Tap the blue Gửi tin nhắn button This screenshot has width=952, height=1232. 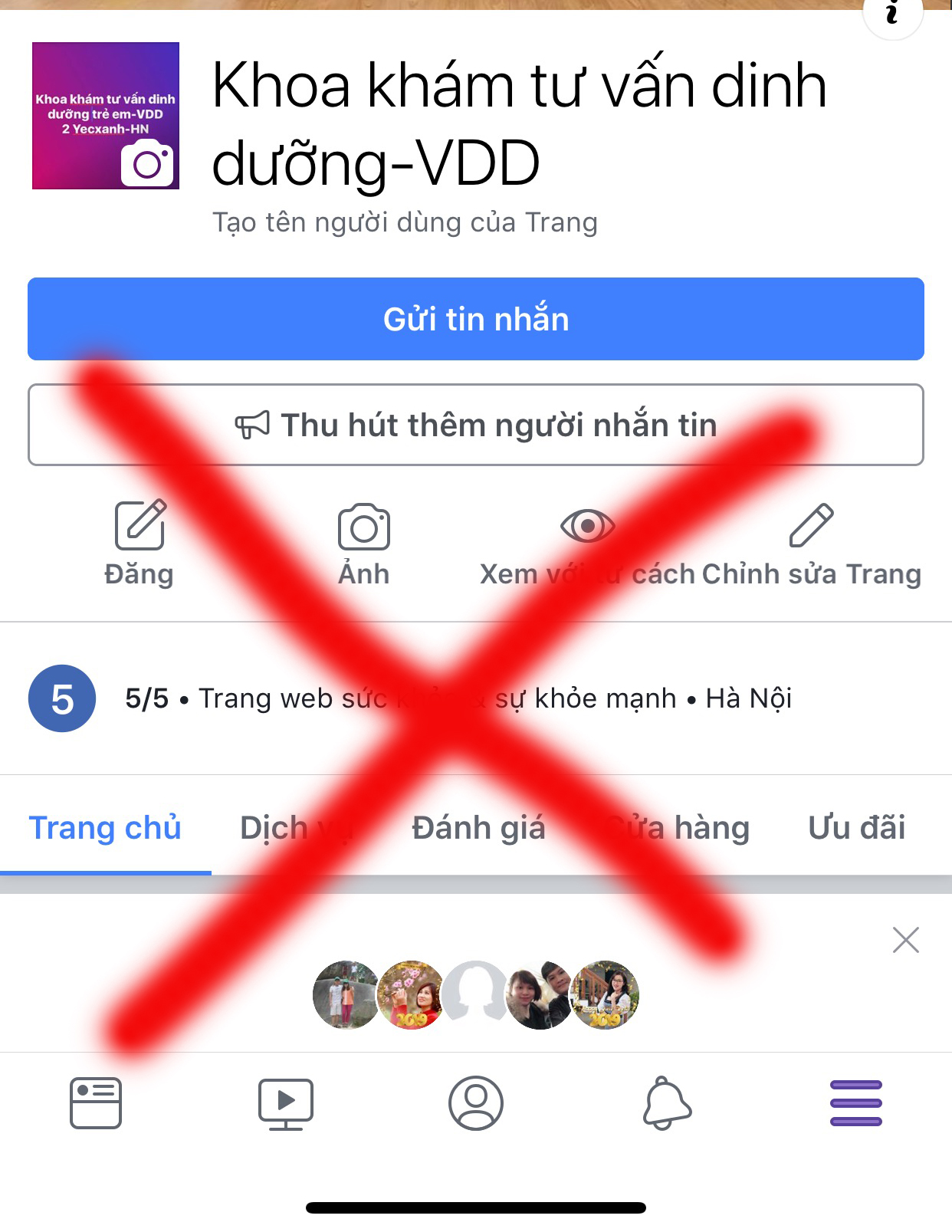click(x=475, y=319)
